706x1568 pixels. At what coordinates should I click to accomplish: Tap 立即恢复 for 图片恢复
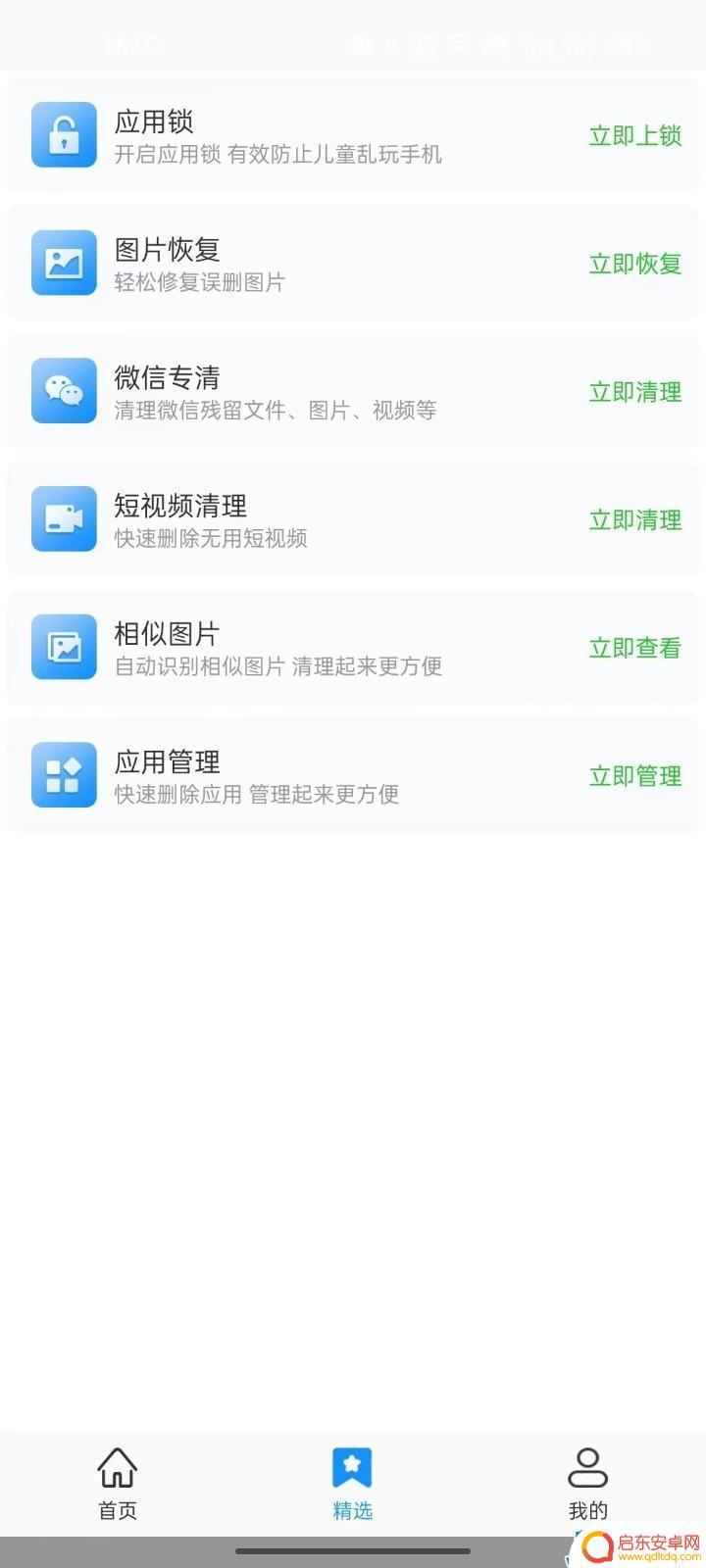point(634,264)
